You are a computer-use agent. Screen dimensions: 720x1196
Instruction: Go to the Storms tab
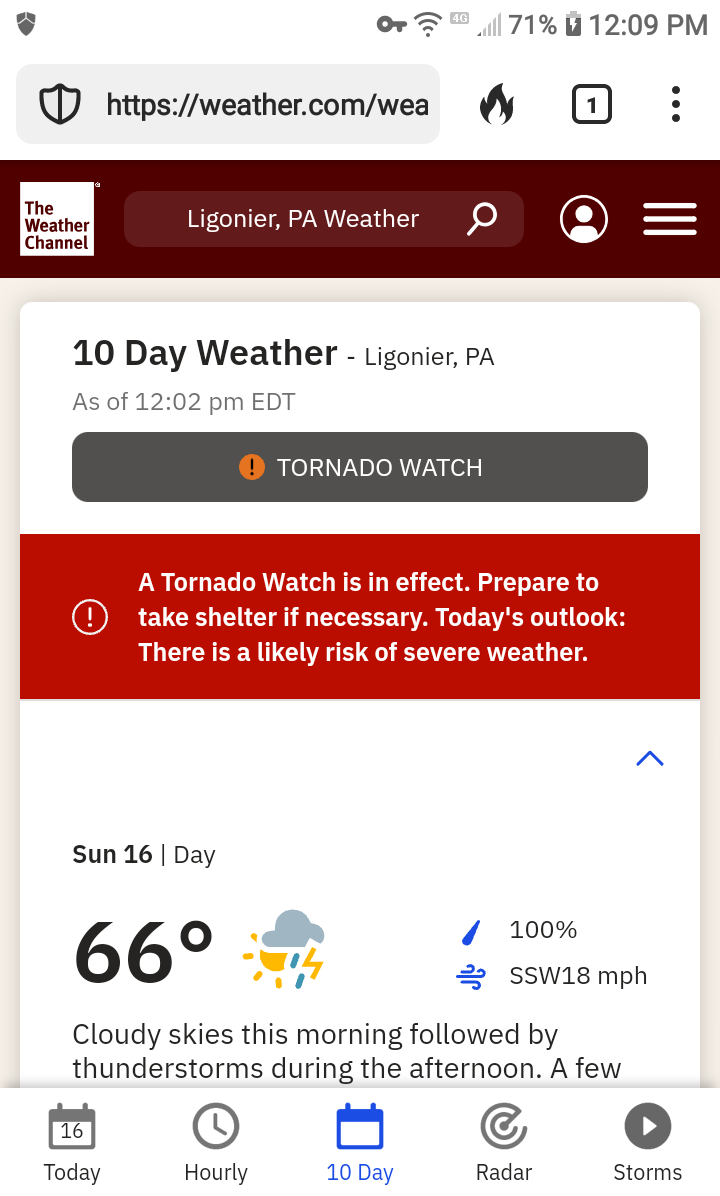648,1143
